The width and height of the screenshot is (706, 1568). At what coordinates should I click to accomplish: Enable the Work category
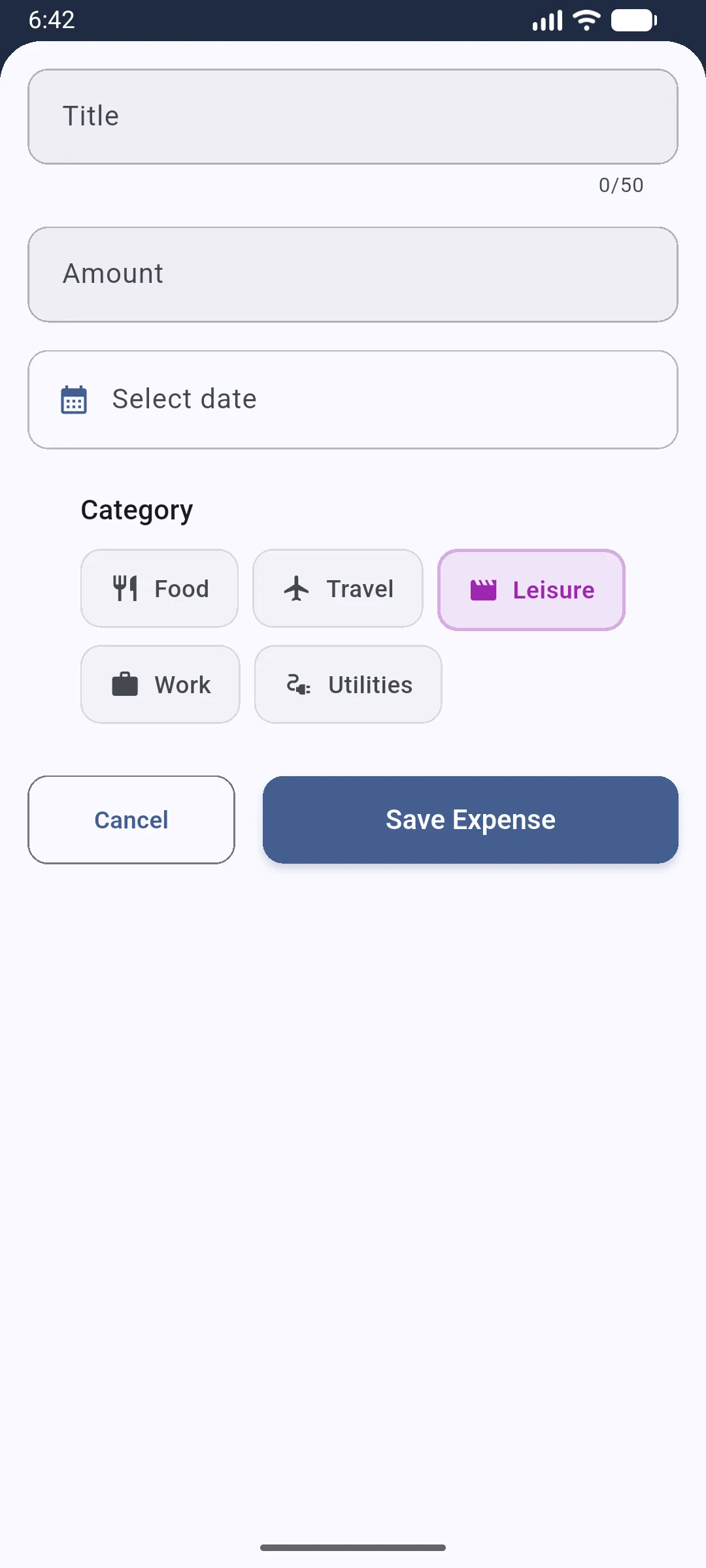[160, 684]
